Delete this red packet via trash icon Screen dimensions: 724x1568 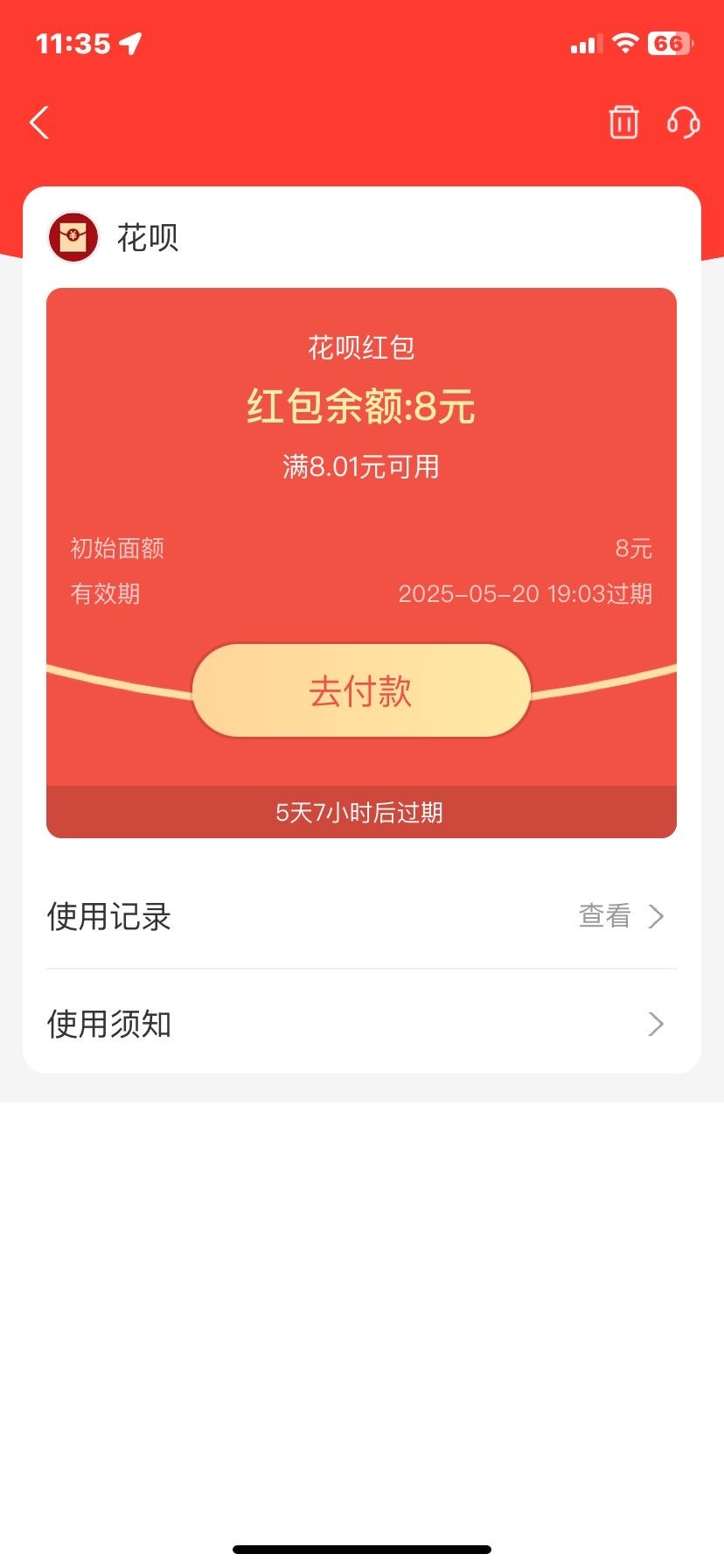[x=623, y=122]
